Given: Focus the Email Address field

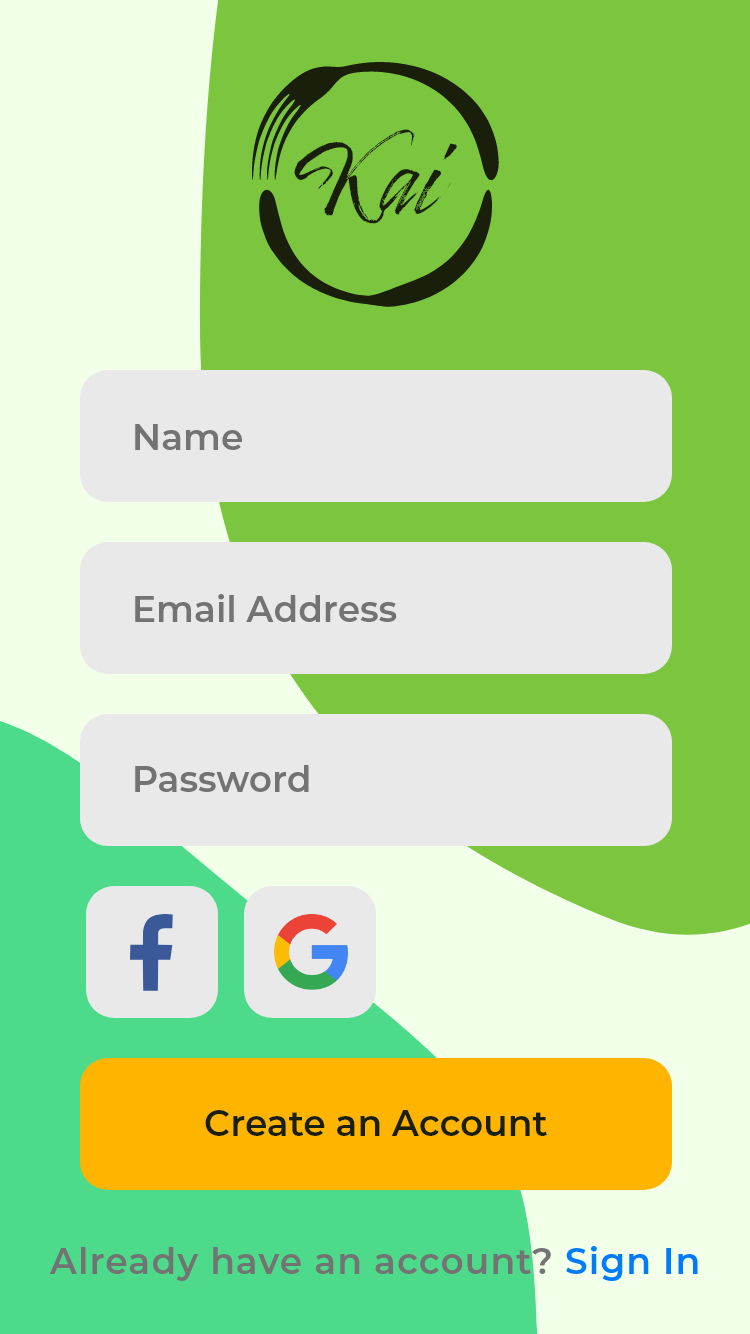Looking at the screenshot, I should pyautogui.click(x=376, y=608).
